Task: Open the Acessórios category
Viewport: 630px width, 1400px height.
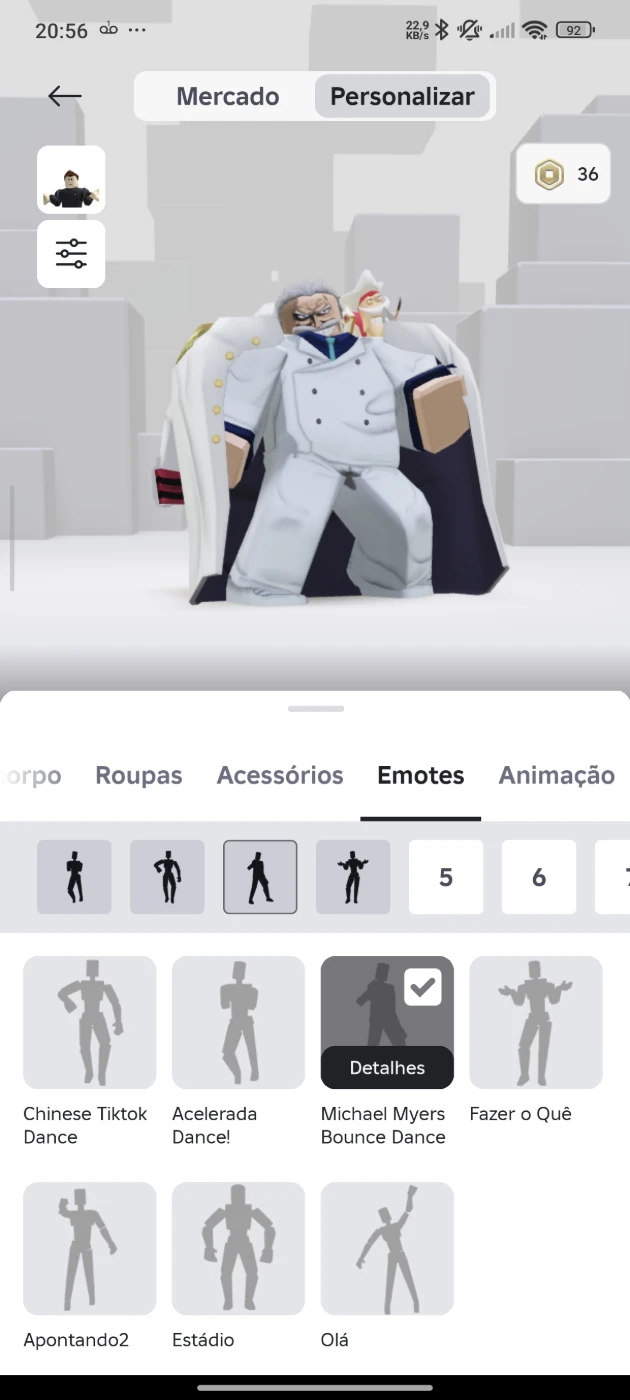Action: (x=280, y=775)
